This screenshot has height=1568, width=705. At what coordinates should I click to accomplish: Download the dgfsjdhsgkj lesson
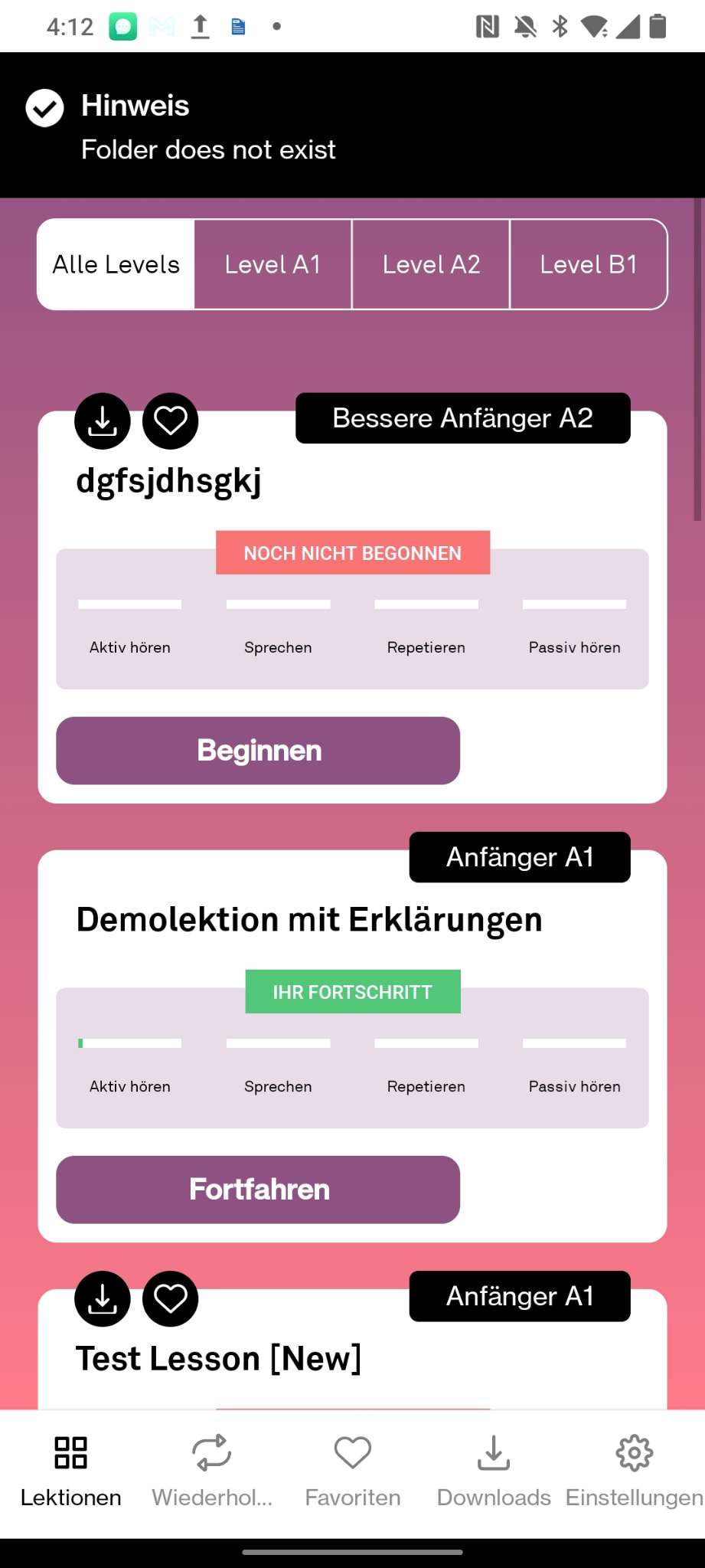click(103, 421)
